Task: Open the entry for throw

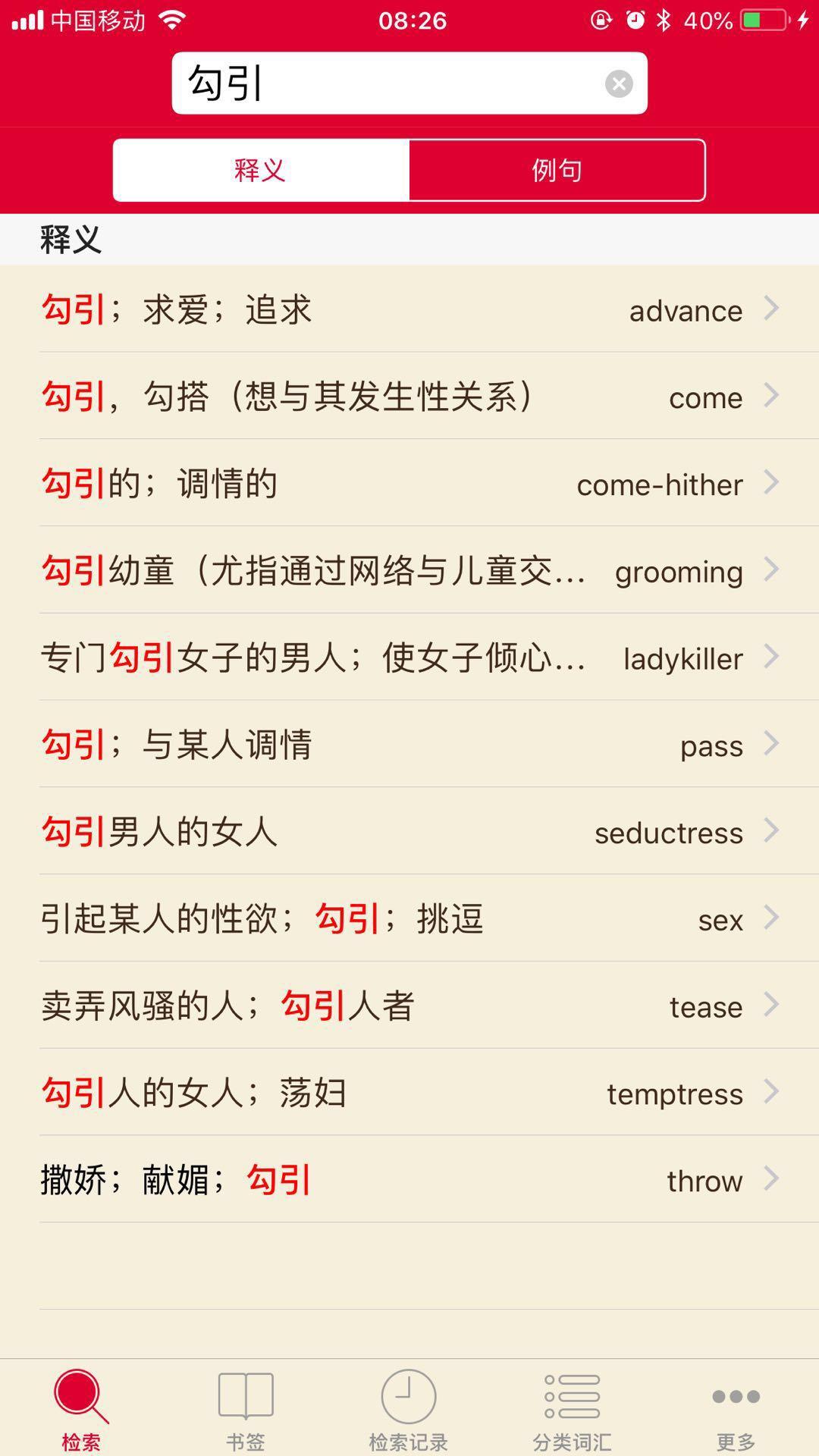Action: 409,1180
